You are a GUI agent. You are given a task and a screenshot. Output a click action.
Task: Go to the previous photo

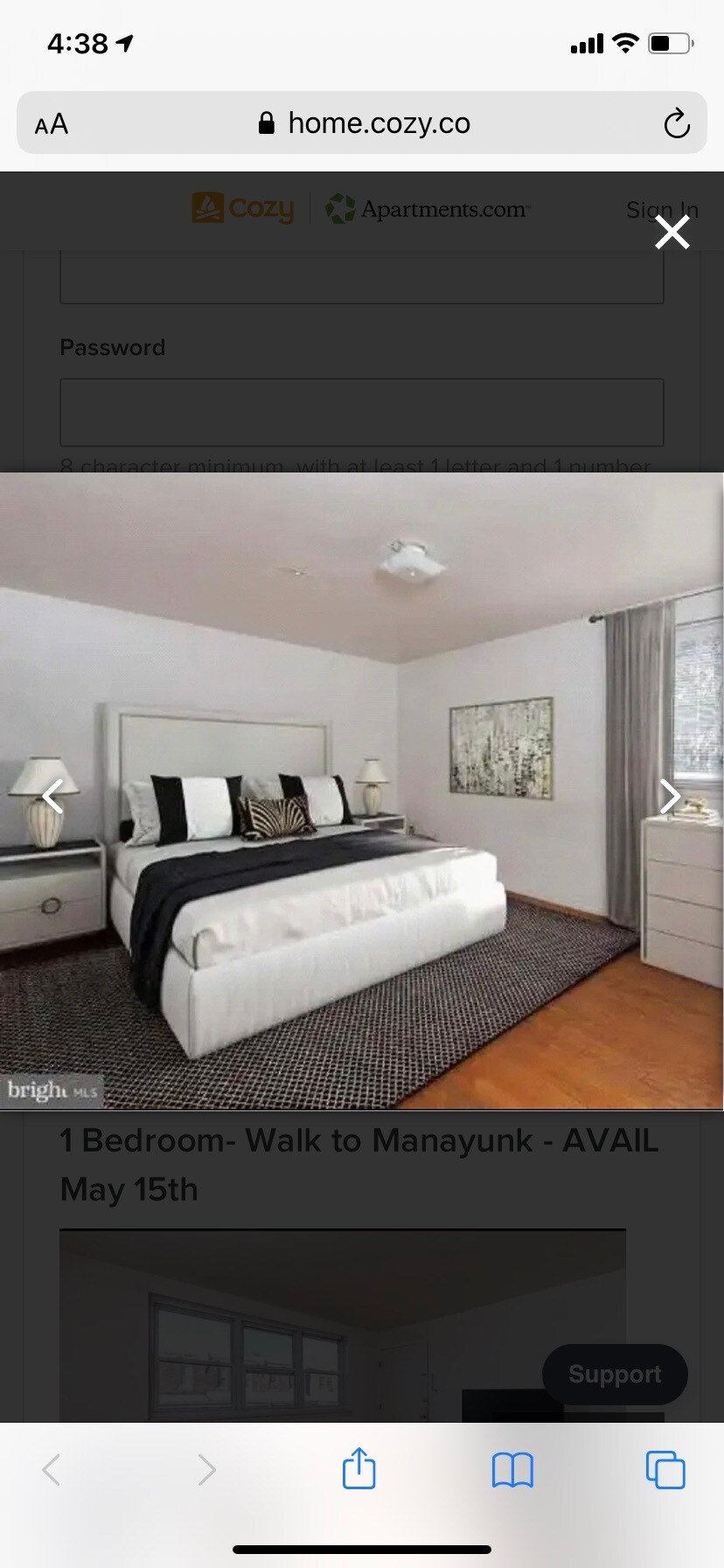pos(53,796)
